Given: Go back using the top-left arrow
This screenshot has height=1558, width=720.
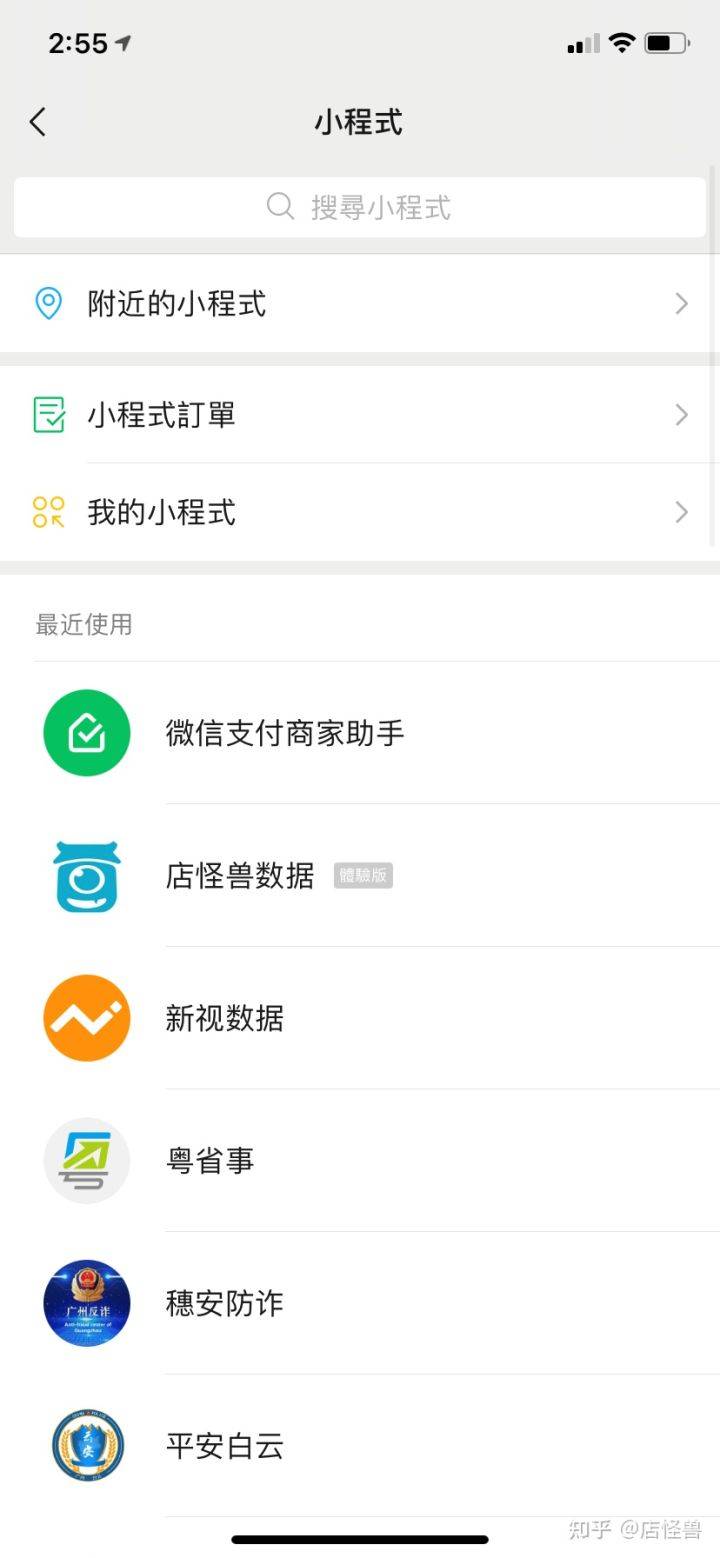Looking at the screenshot, I should tap(38, 122).
